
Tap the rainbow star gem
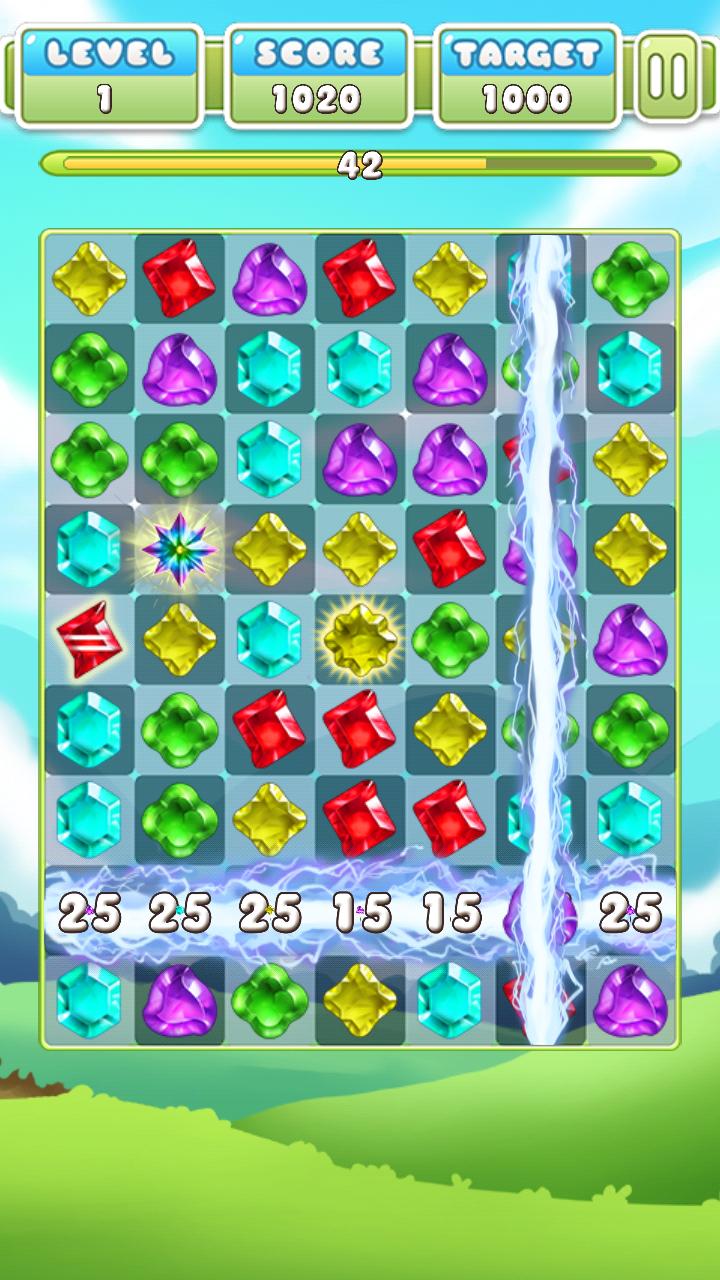pos(180,548)
